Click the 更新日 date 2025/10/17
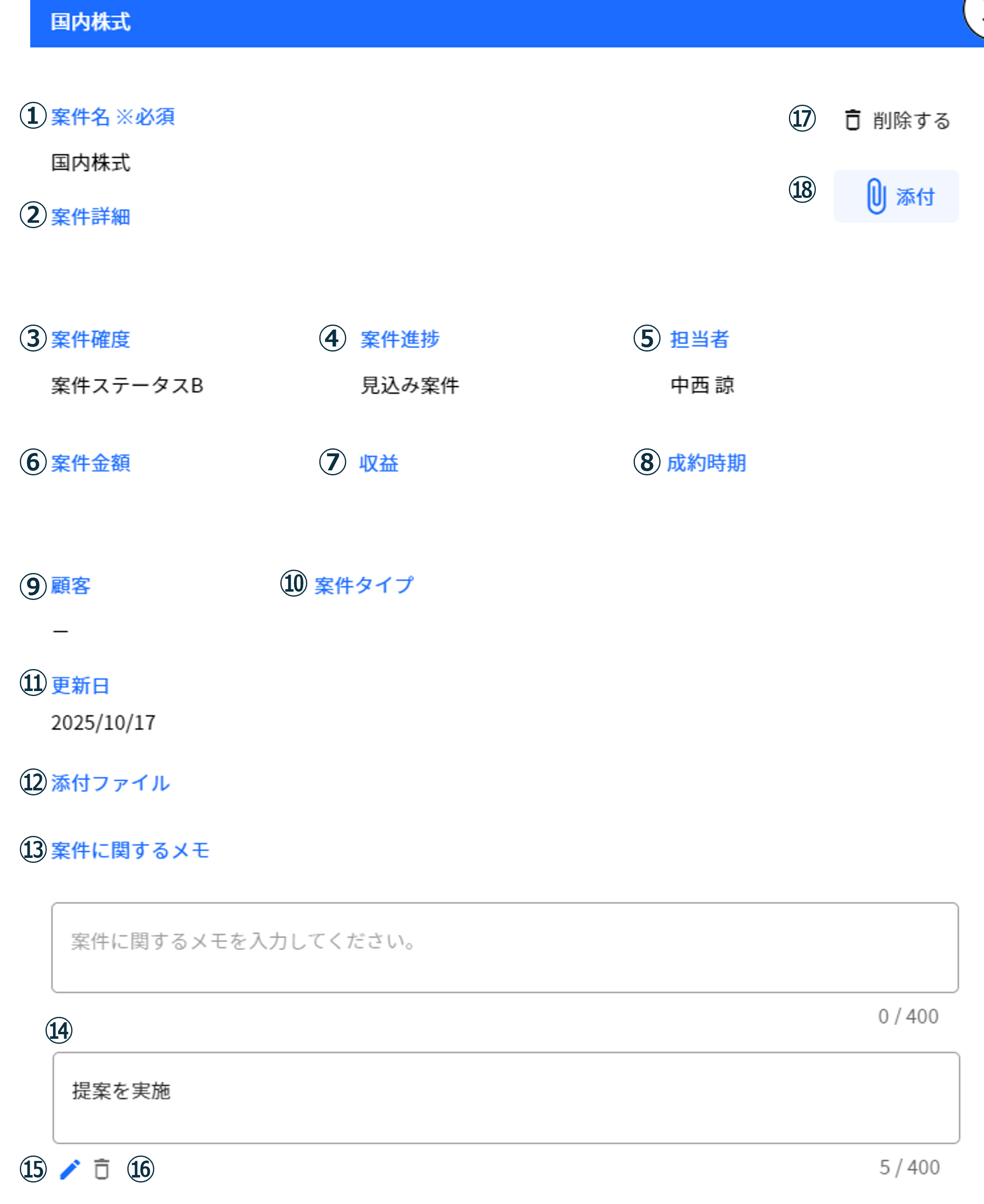984x1204 pixels. tap(103, 722)
